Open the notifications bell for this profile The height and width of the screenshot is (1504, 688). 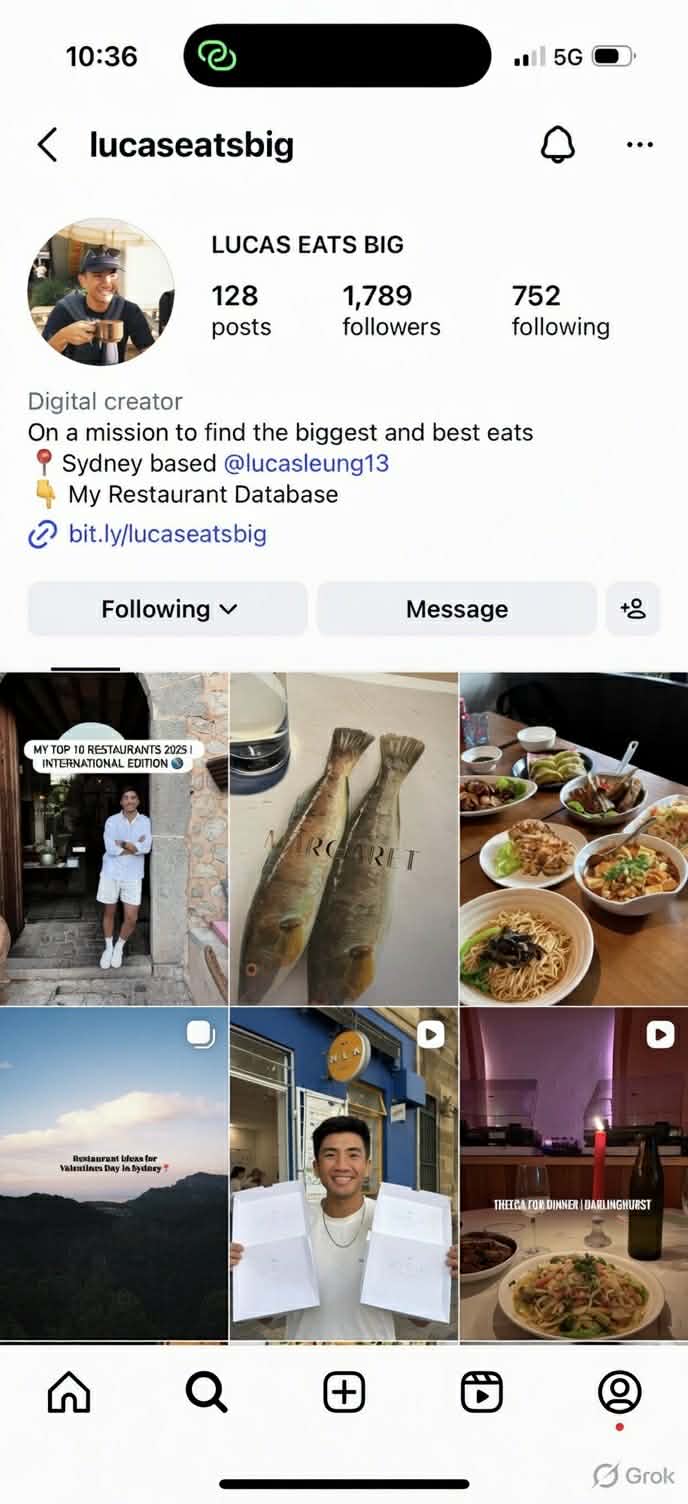[x=558, y=144]
